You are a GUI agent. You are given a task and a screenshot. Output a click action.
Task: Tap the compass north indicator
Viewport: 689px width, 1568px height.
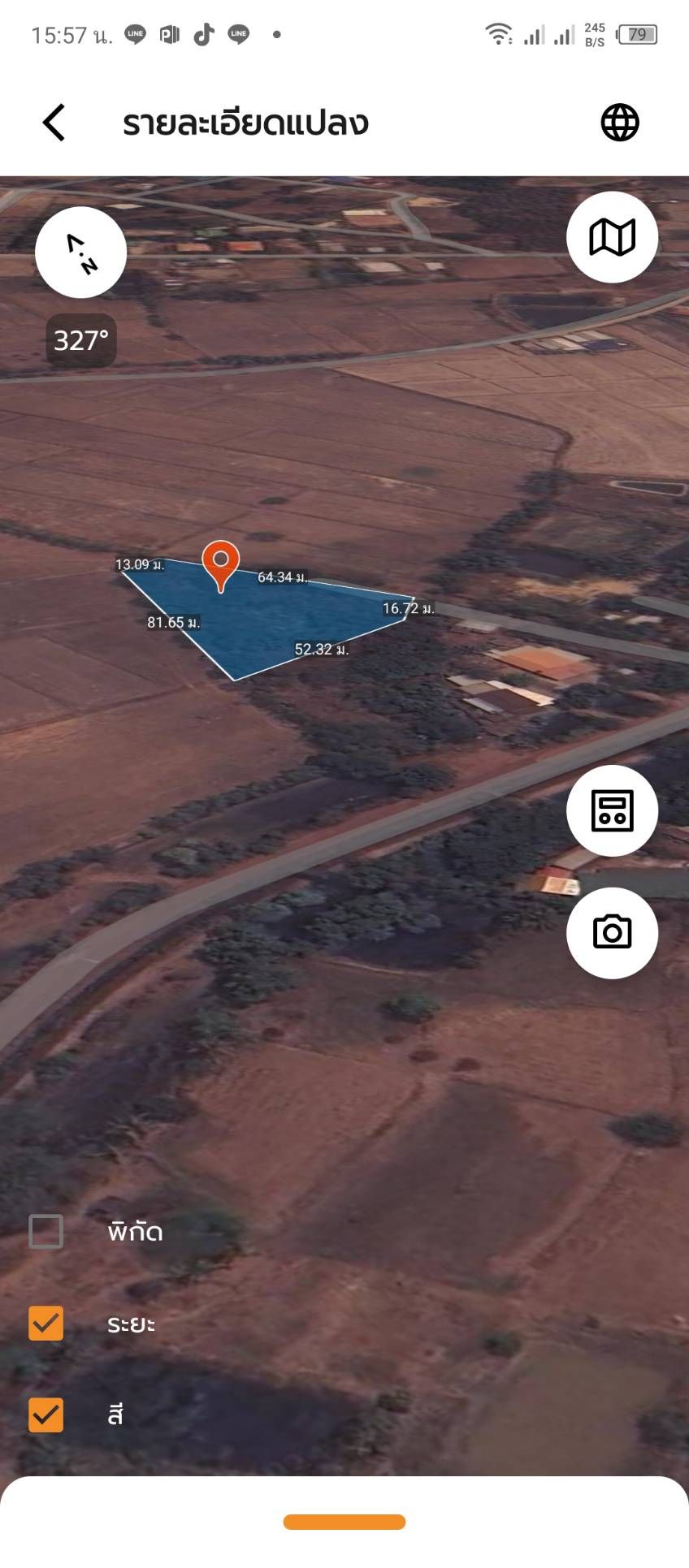81,252
